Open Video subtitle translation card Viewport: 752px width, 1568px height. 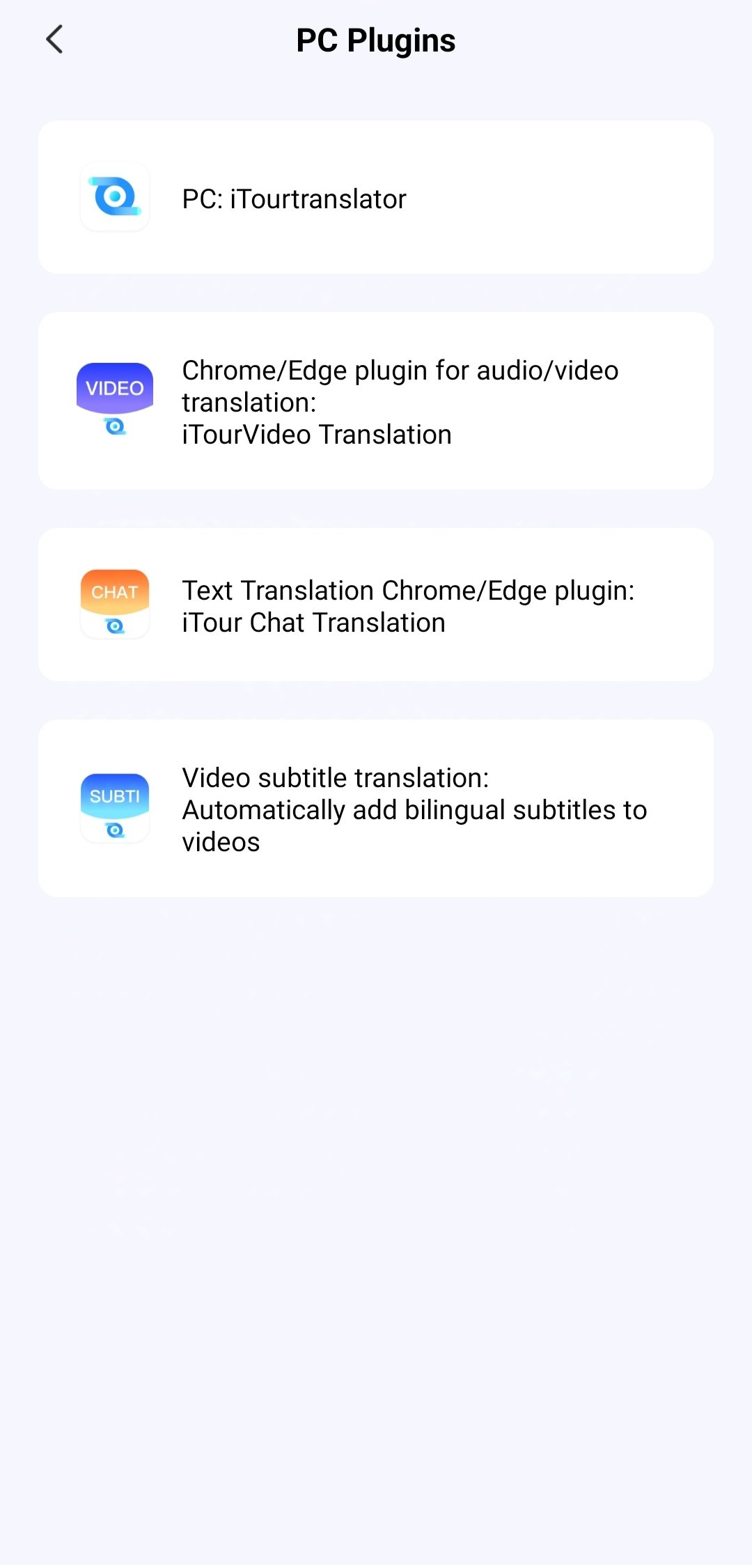pos(376,808)
